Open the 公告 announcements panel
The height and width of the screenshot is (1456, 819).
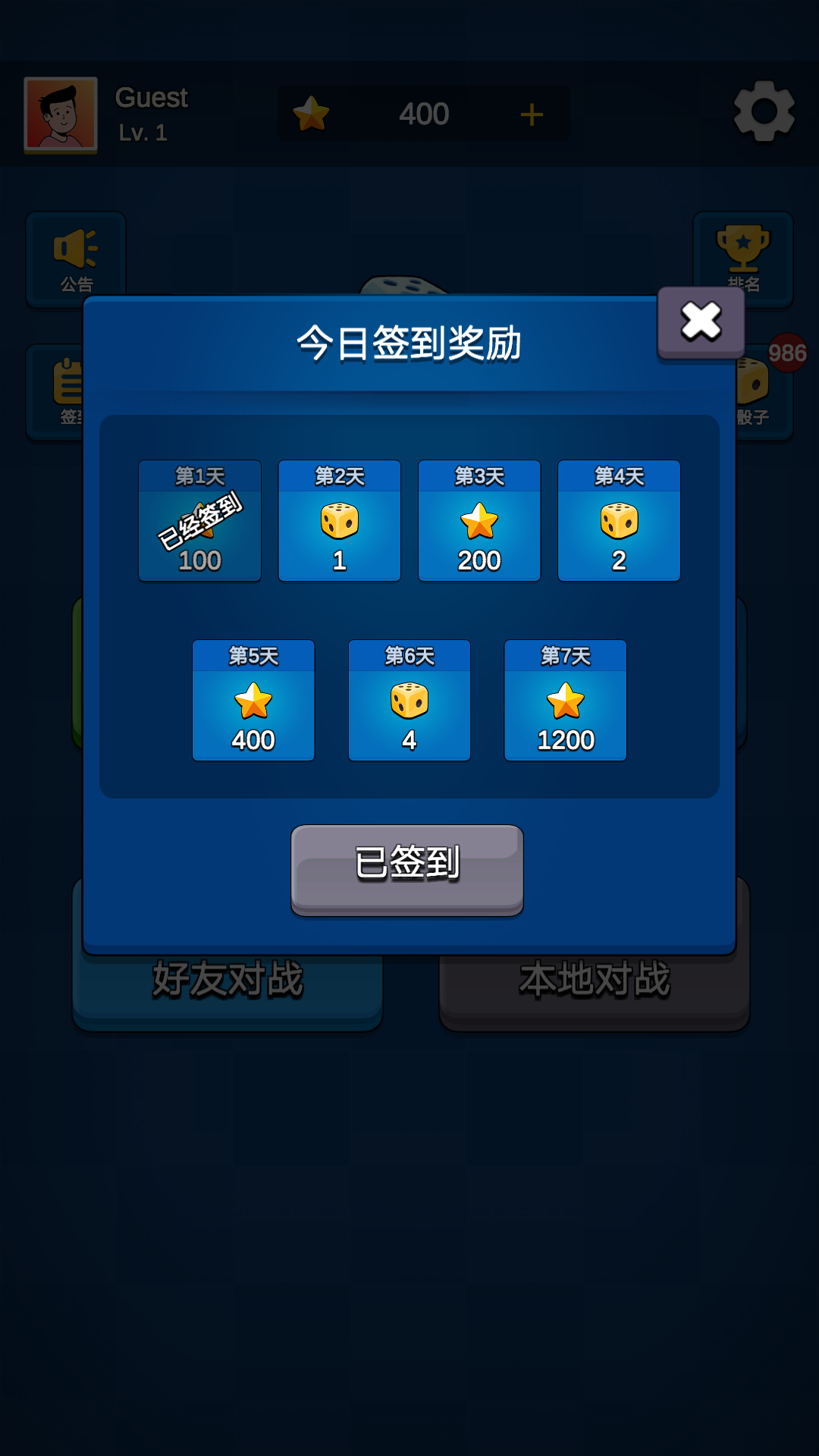tap(76, 258)
